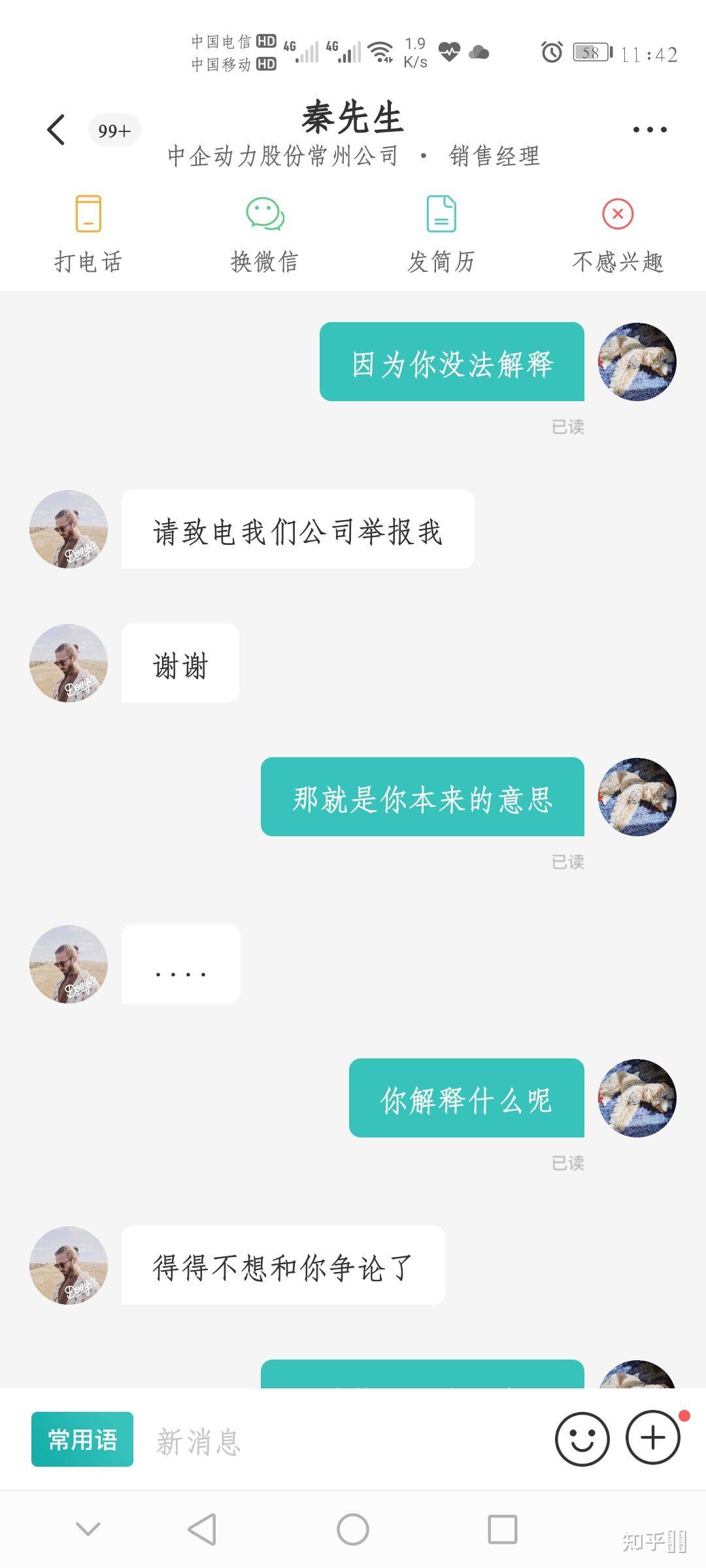This screenshot has width=706, height=1568.
Task: View 秦先生's avatar beside 谢谢
Action: (69, 663)
